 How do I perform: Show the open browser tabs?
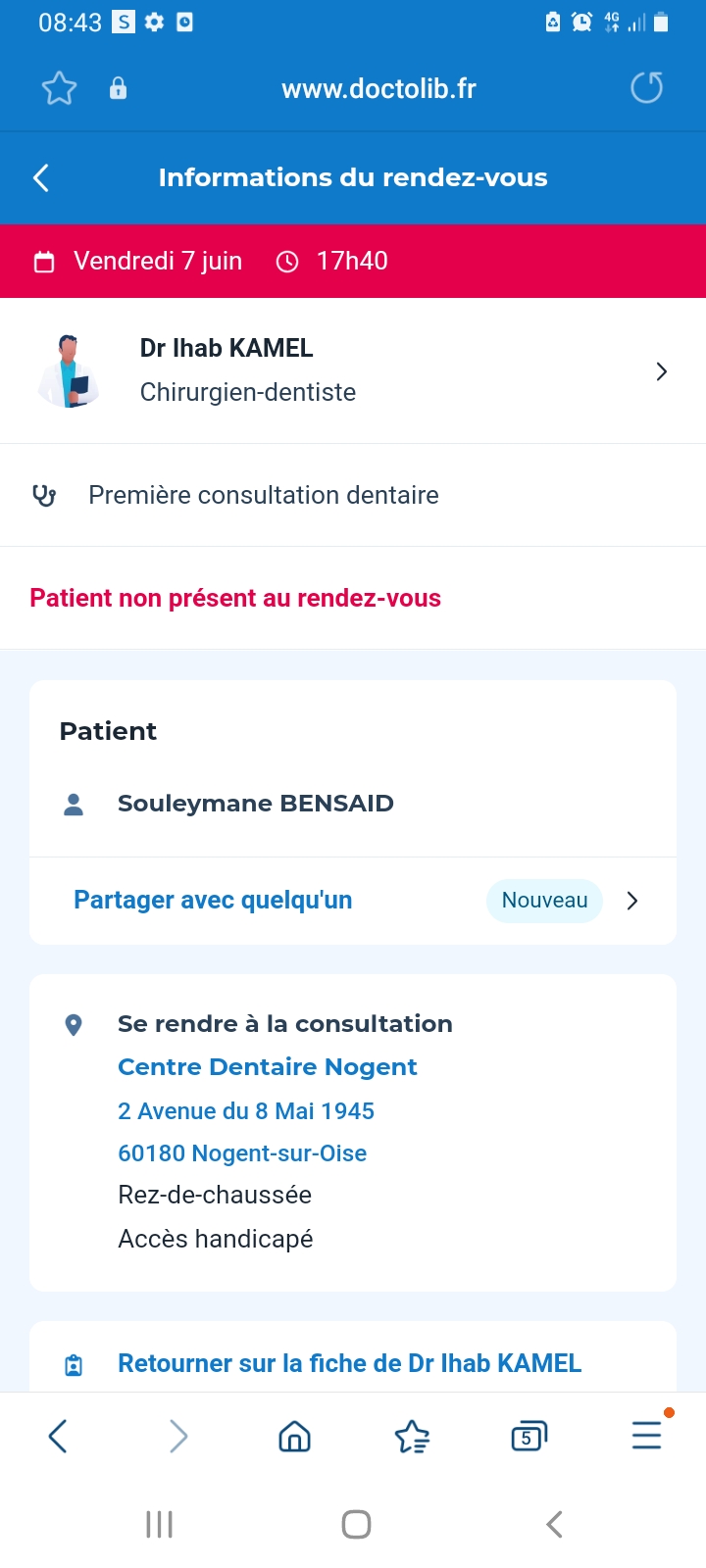529,1437
